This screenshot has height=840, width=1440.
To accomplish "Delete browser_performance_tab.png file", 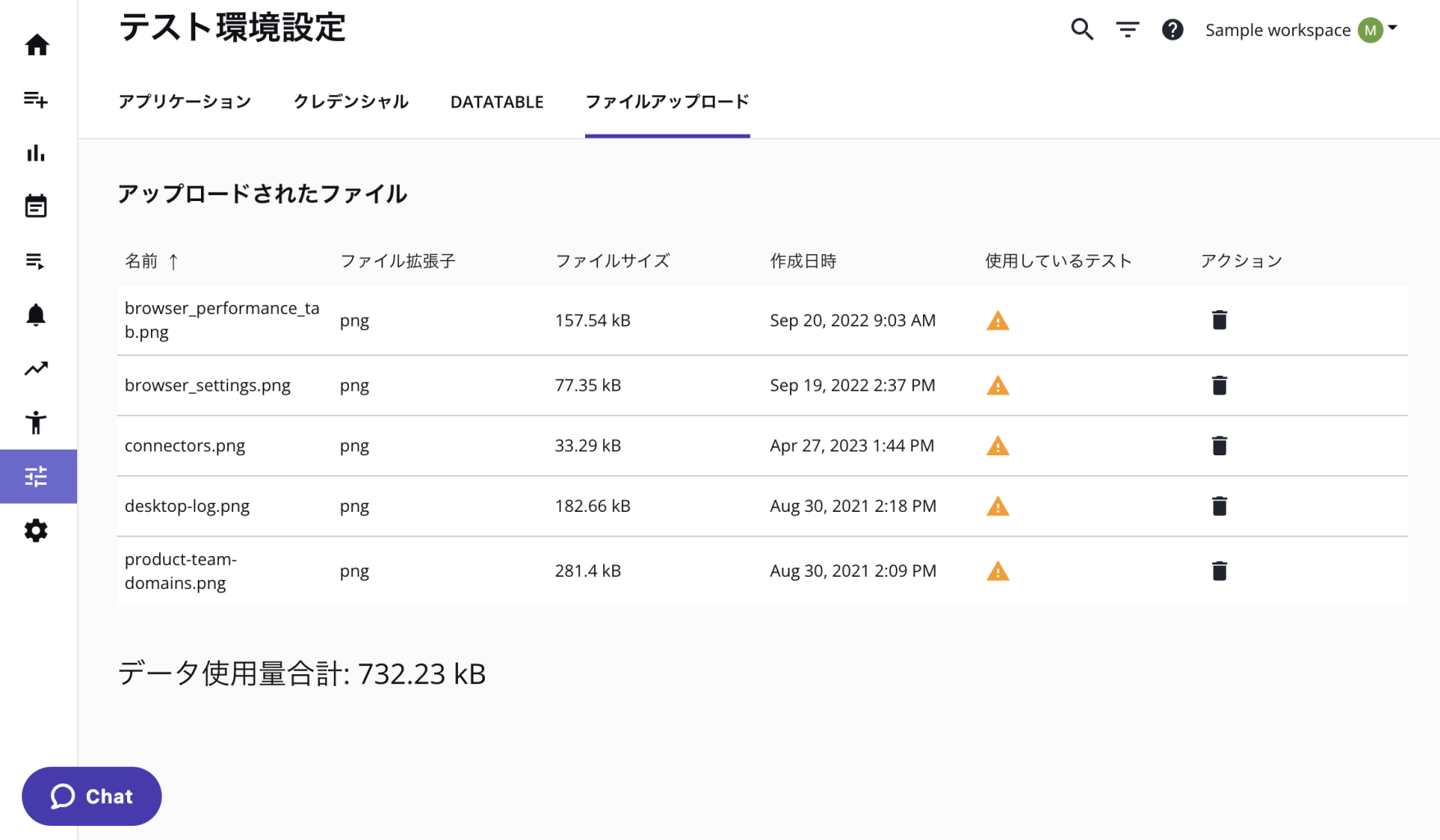I will click(x=1219, y=320).
